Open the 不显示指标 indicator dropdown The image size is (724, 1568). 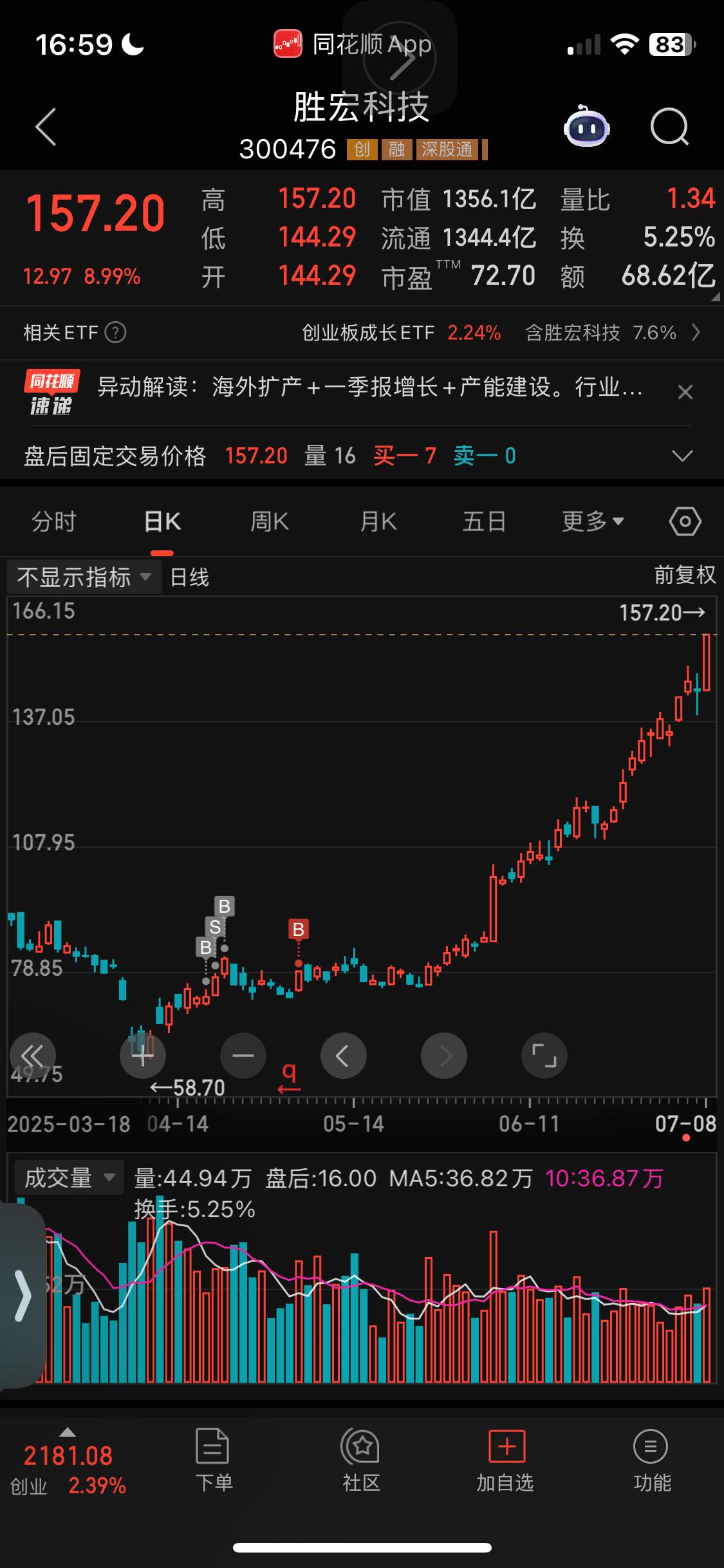(x=84, y=577)
